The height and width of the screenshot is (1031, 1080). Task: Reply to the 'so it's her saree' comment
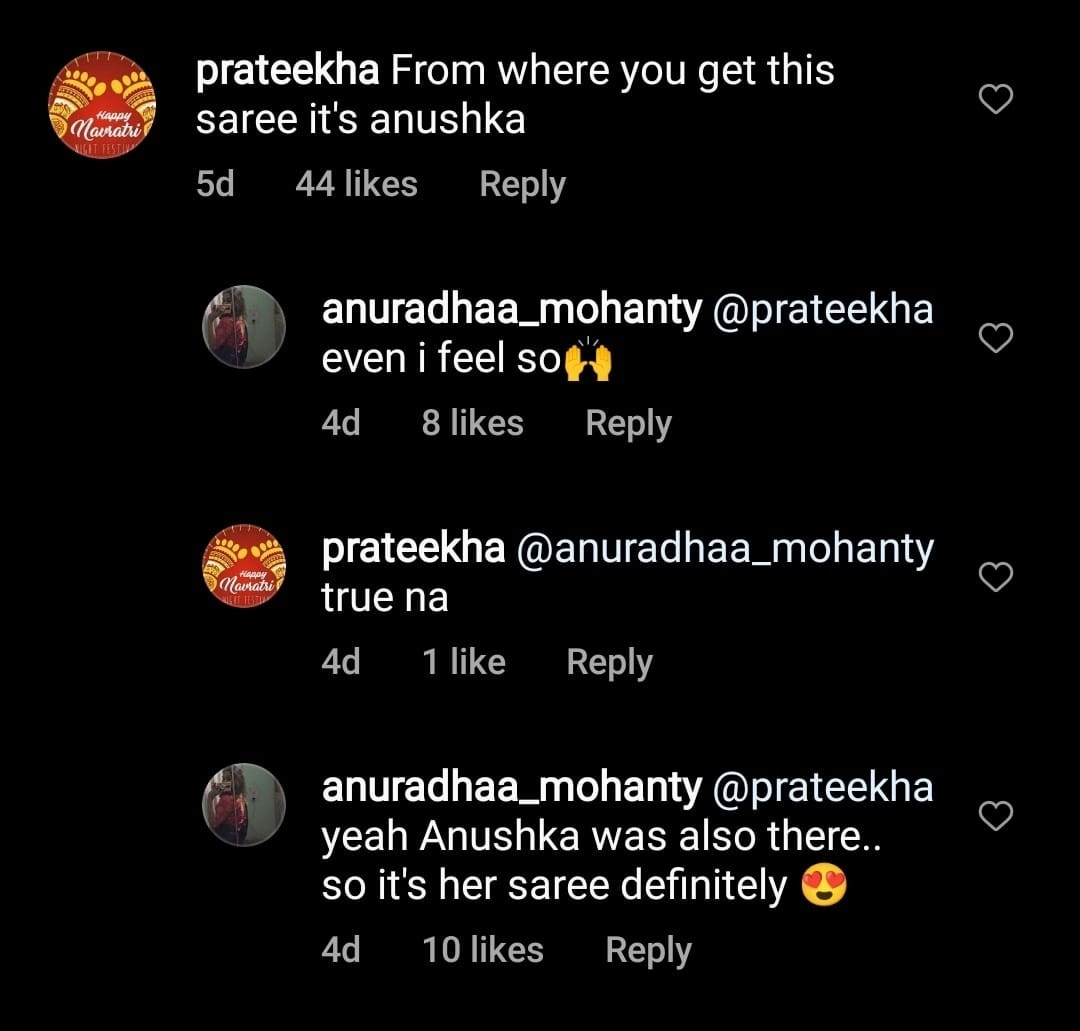[648, 950]
